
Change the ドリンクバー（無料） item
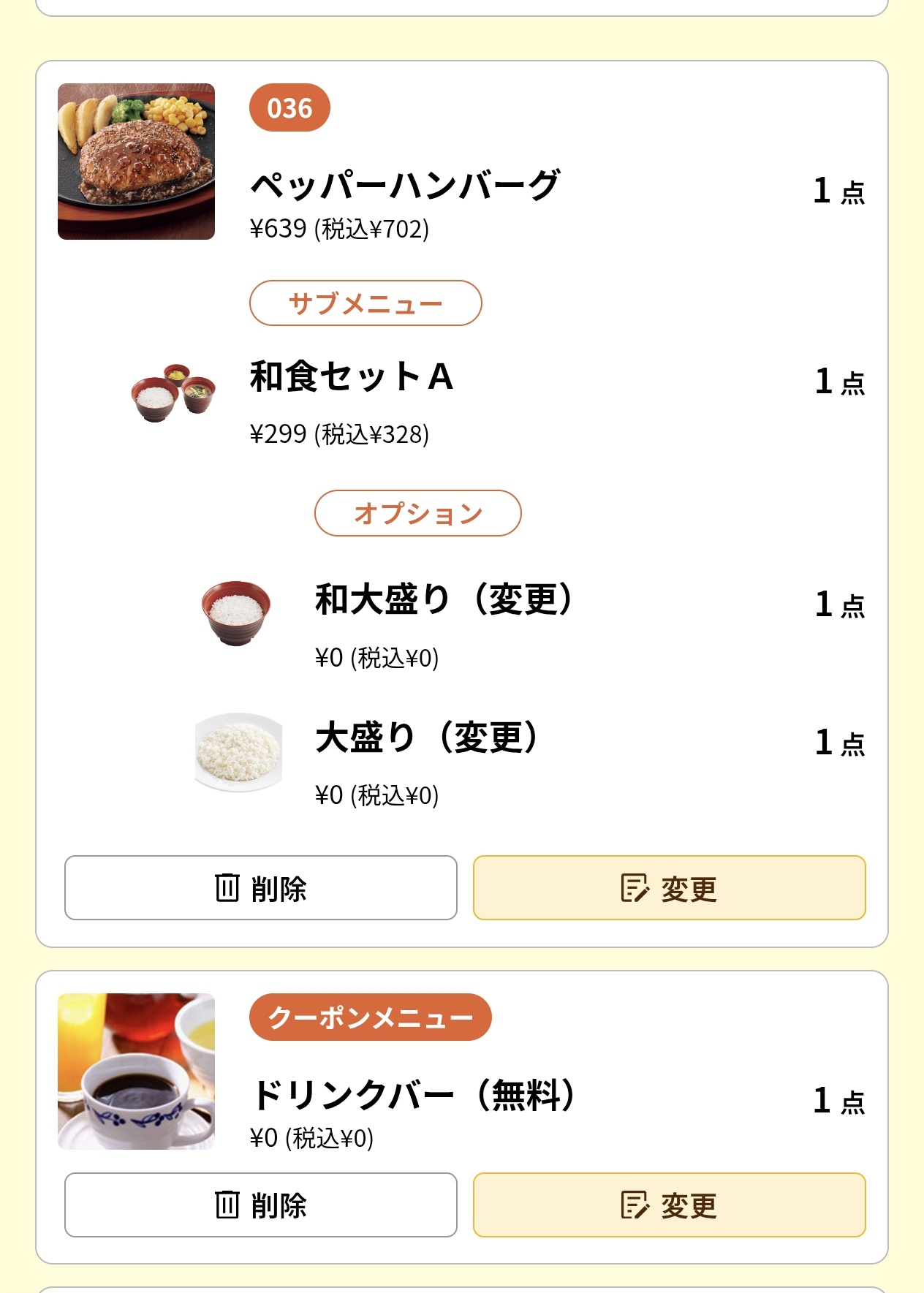point(669,1205)
